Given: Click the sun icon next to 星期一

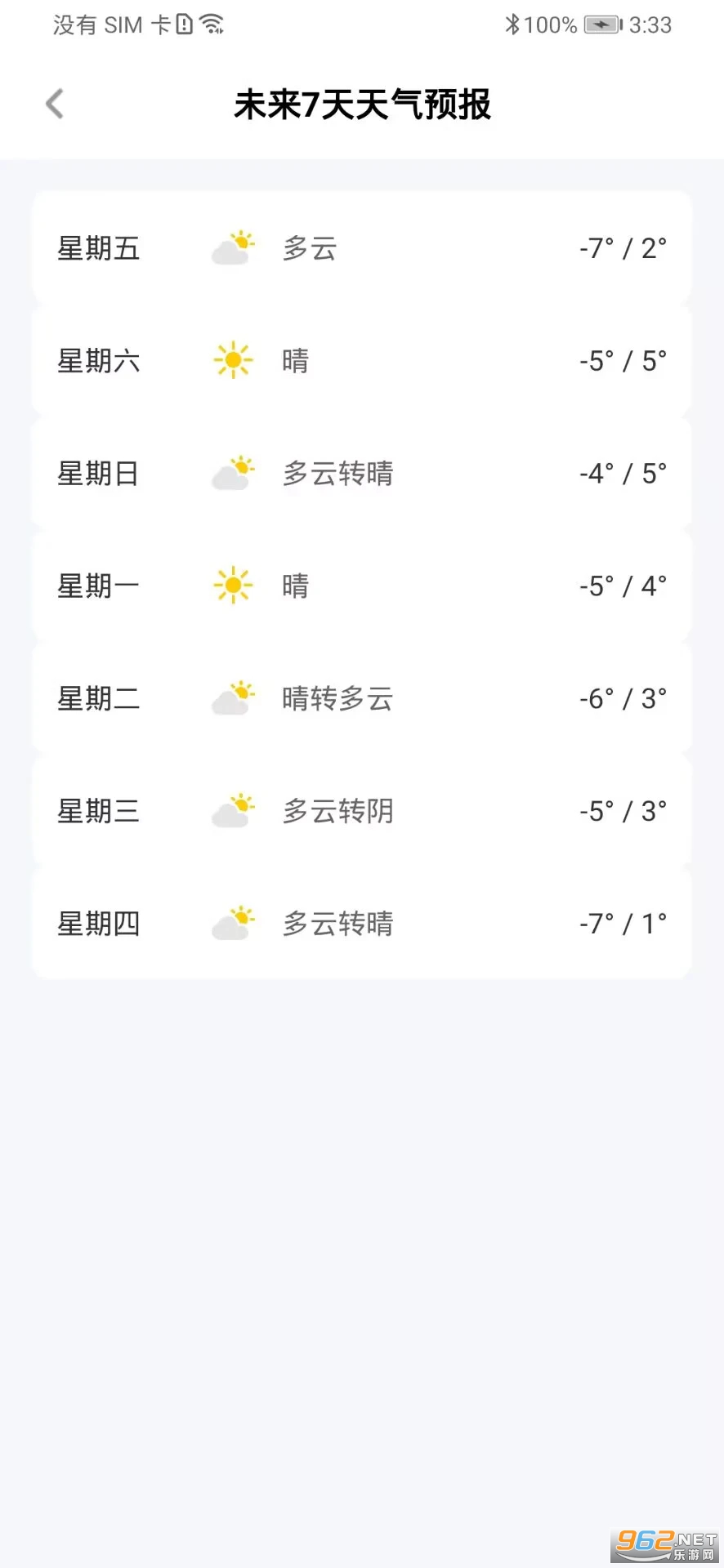Looking at the screenshot, I should [232, 585].
